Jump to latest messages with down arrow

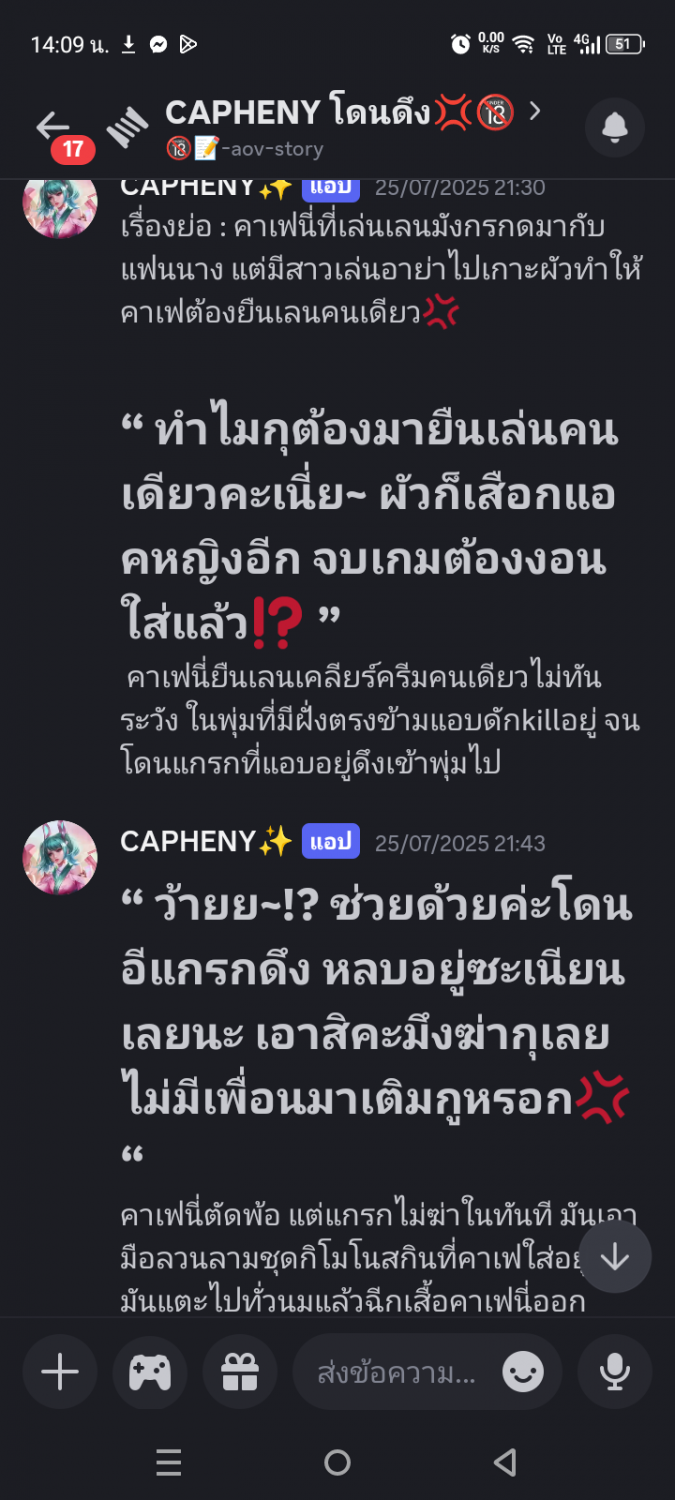[615, 1257]
